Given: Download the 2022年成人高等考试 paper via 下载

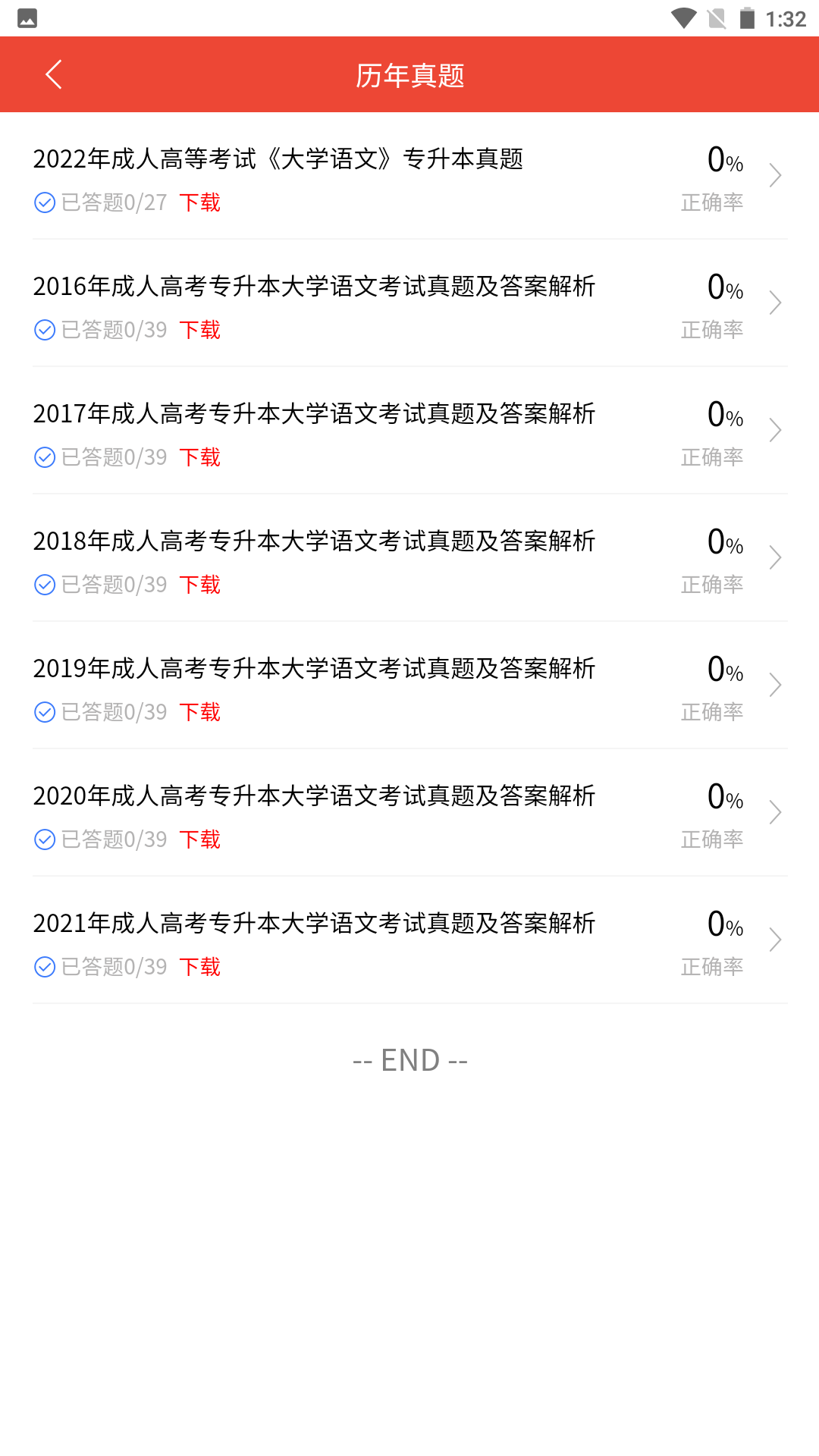Looking at the screenshot, I should [199, 202].
